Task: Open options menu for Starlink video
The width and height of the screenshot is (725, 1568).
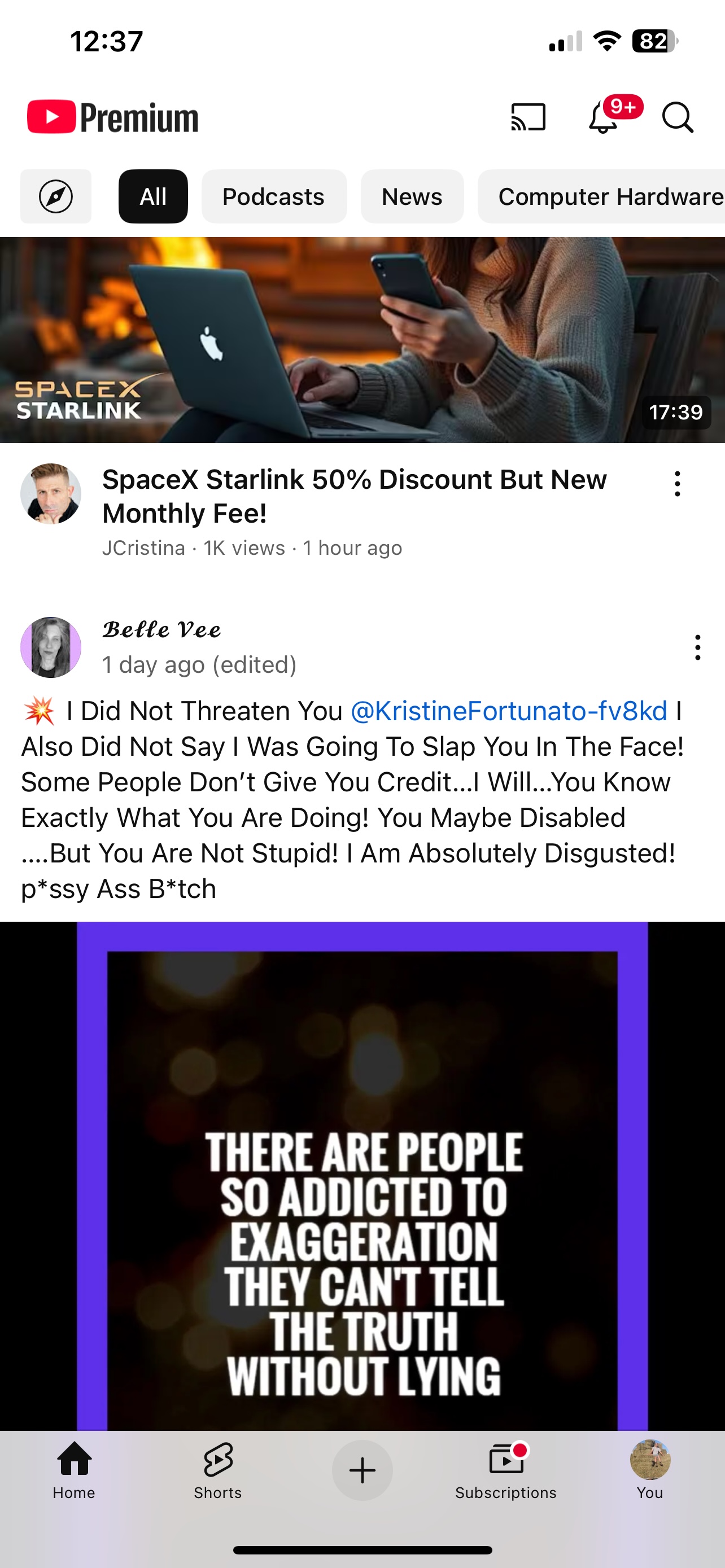Action: click(x=677, y=484)
